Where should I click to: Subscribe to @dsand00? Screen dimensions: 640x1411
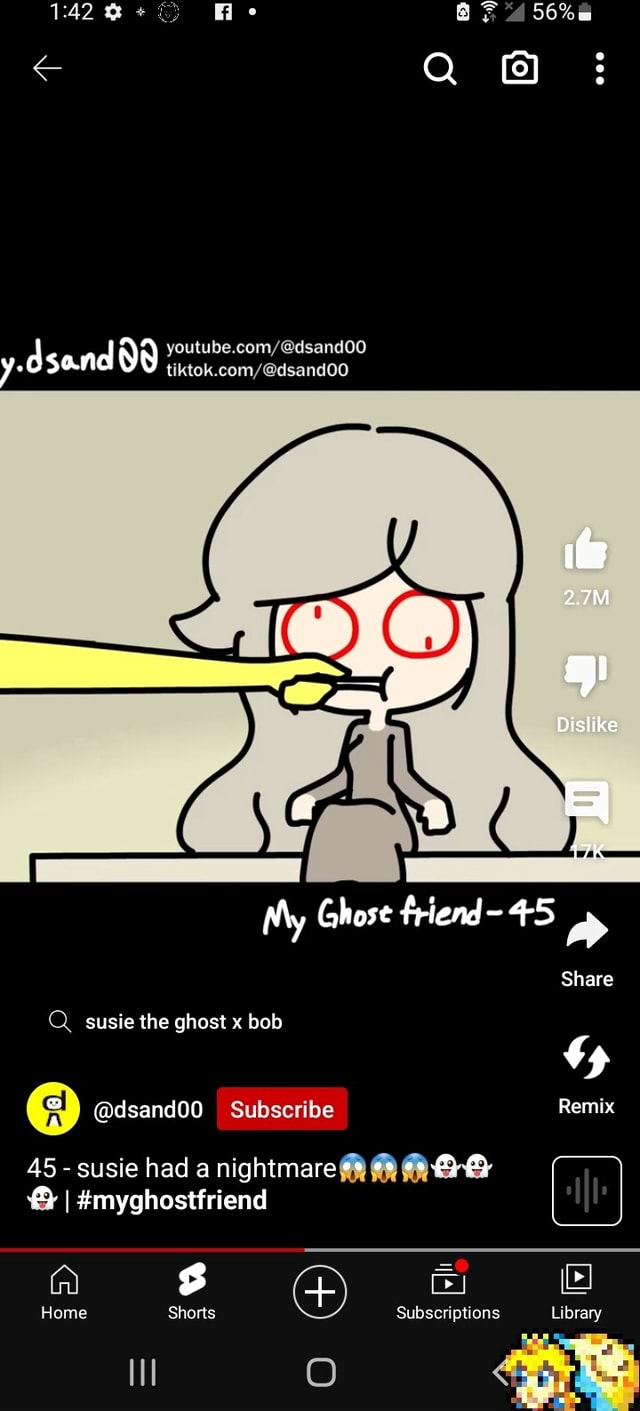[282, 1109]
